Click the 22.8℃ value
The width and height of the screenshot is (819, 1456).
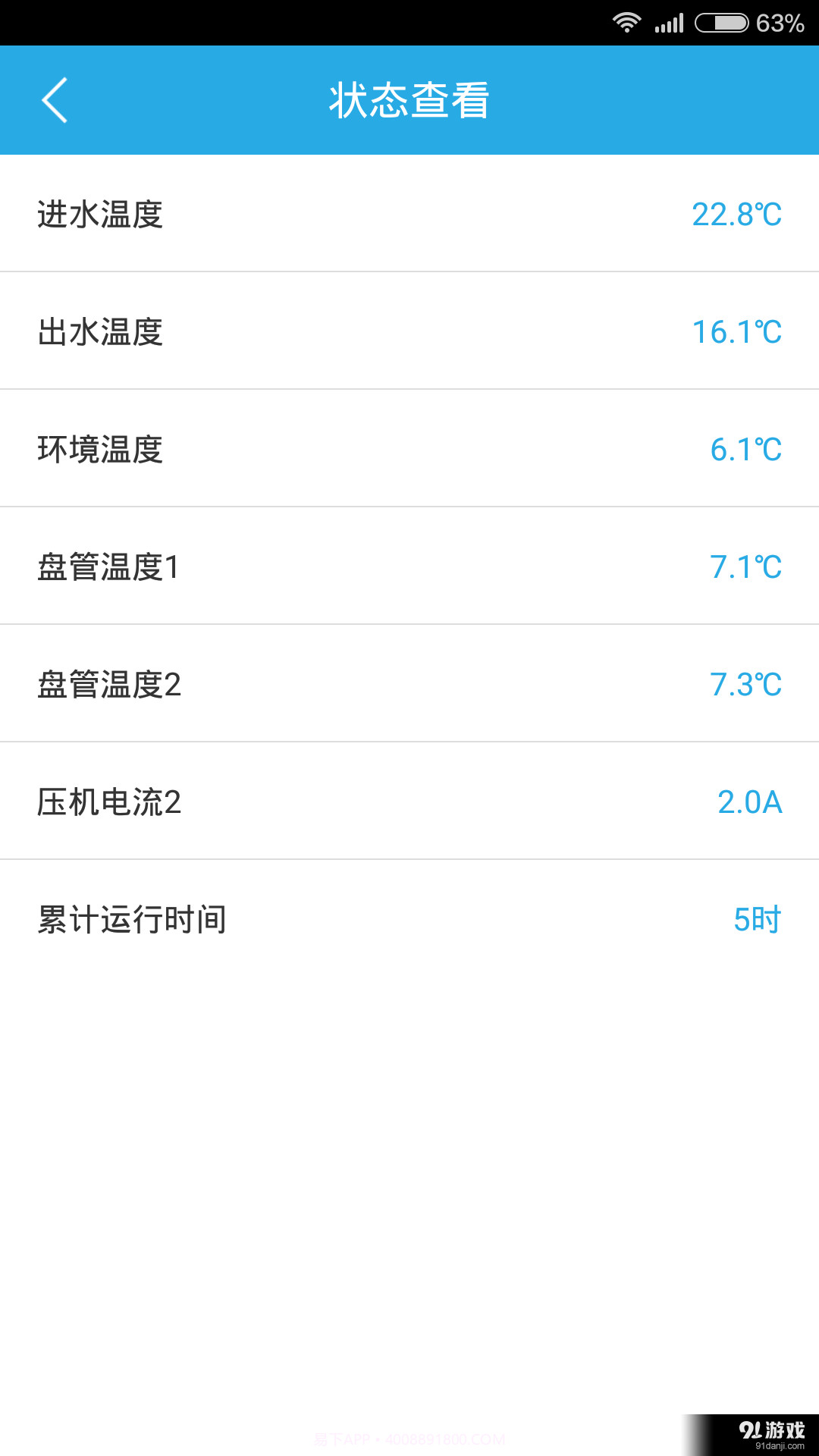(x=736, y=213)
